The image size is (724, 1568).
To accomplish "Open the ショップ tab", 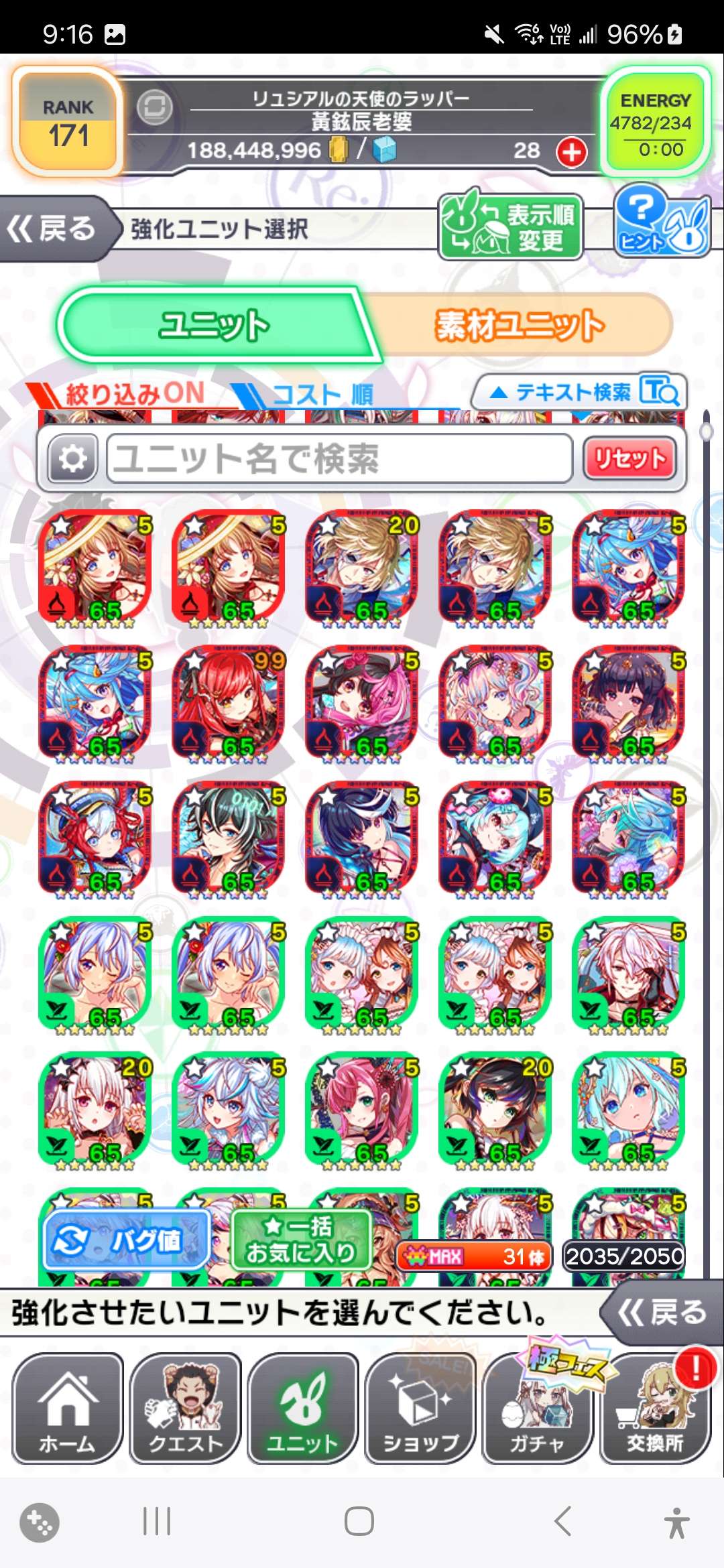I will [420, 1408].
